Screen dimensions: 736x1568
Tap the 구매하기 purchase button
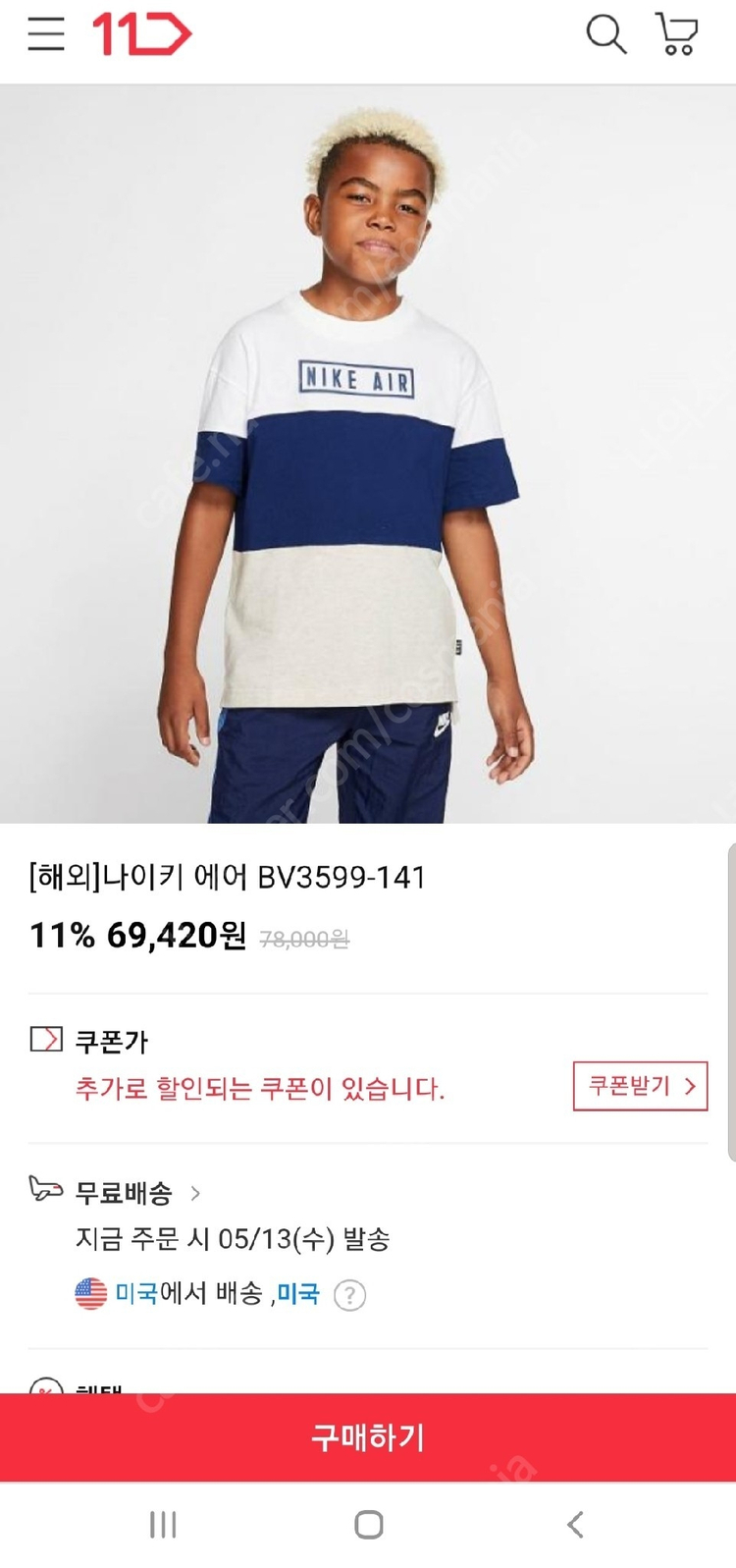pos(368,1437)
